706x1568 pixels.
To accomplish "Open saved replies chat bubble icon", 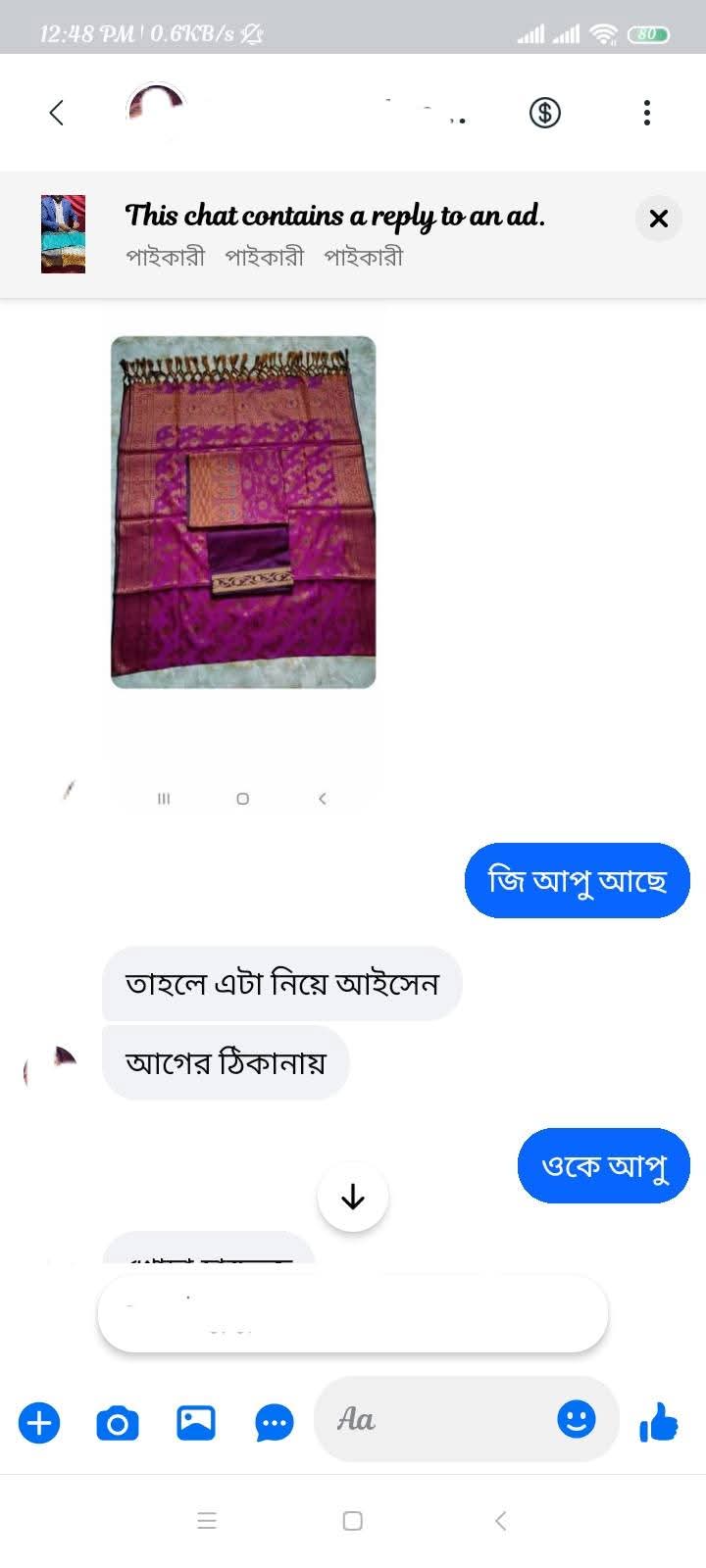I will click(275, 1422).
